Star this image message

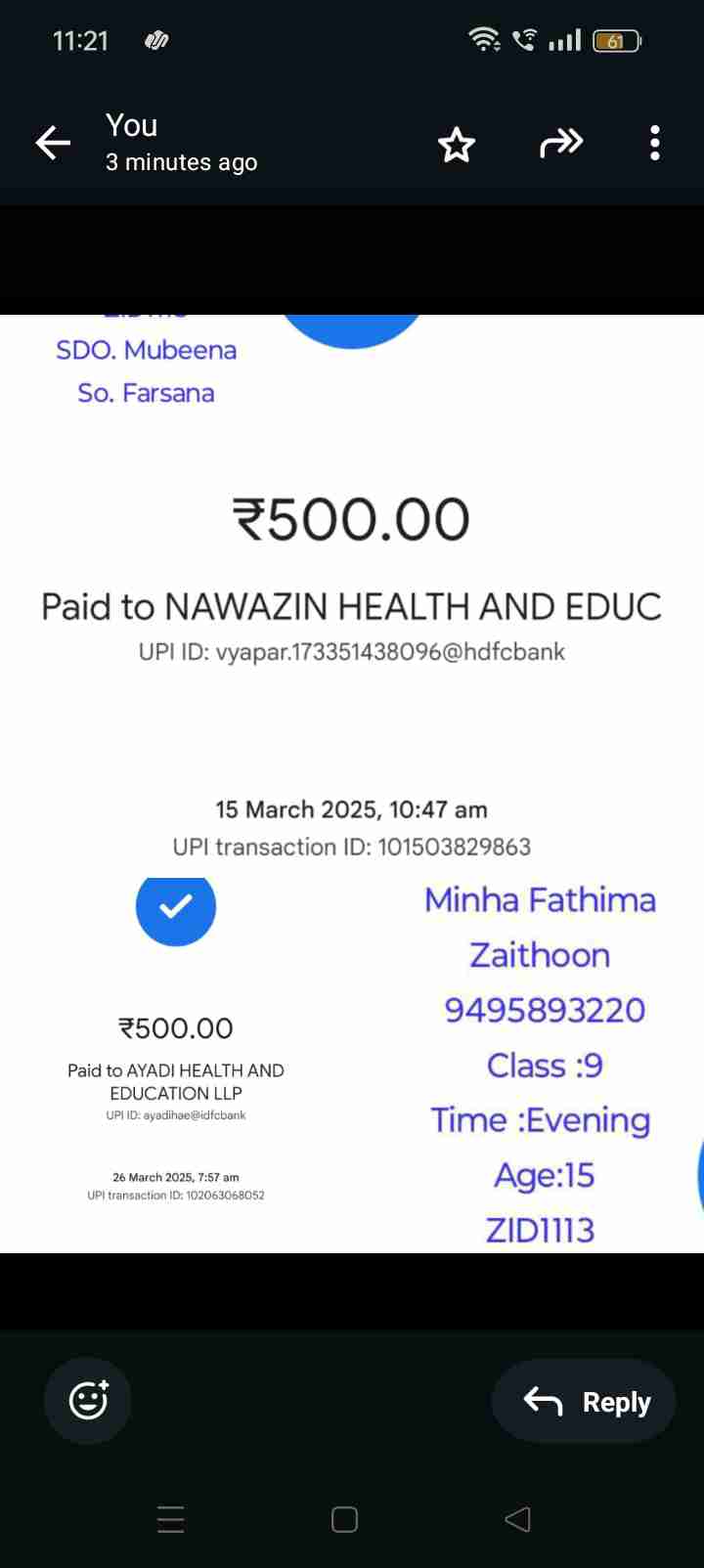[456, 145]
